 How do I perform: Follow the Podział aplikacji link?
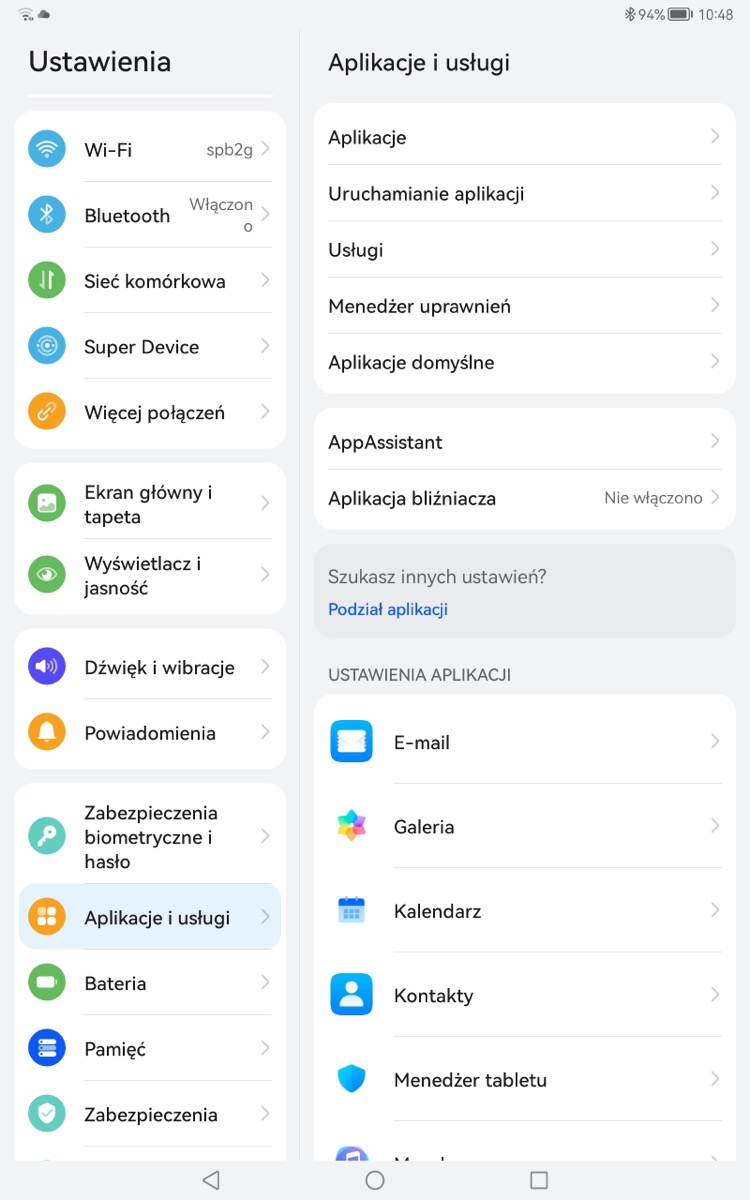point(388,609)
